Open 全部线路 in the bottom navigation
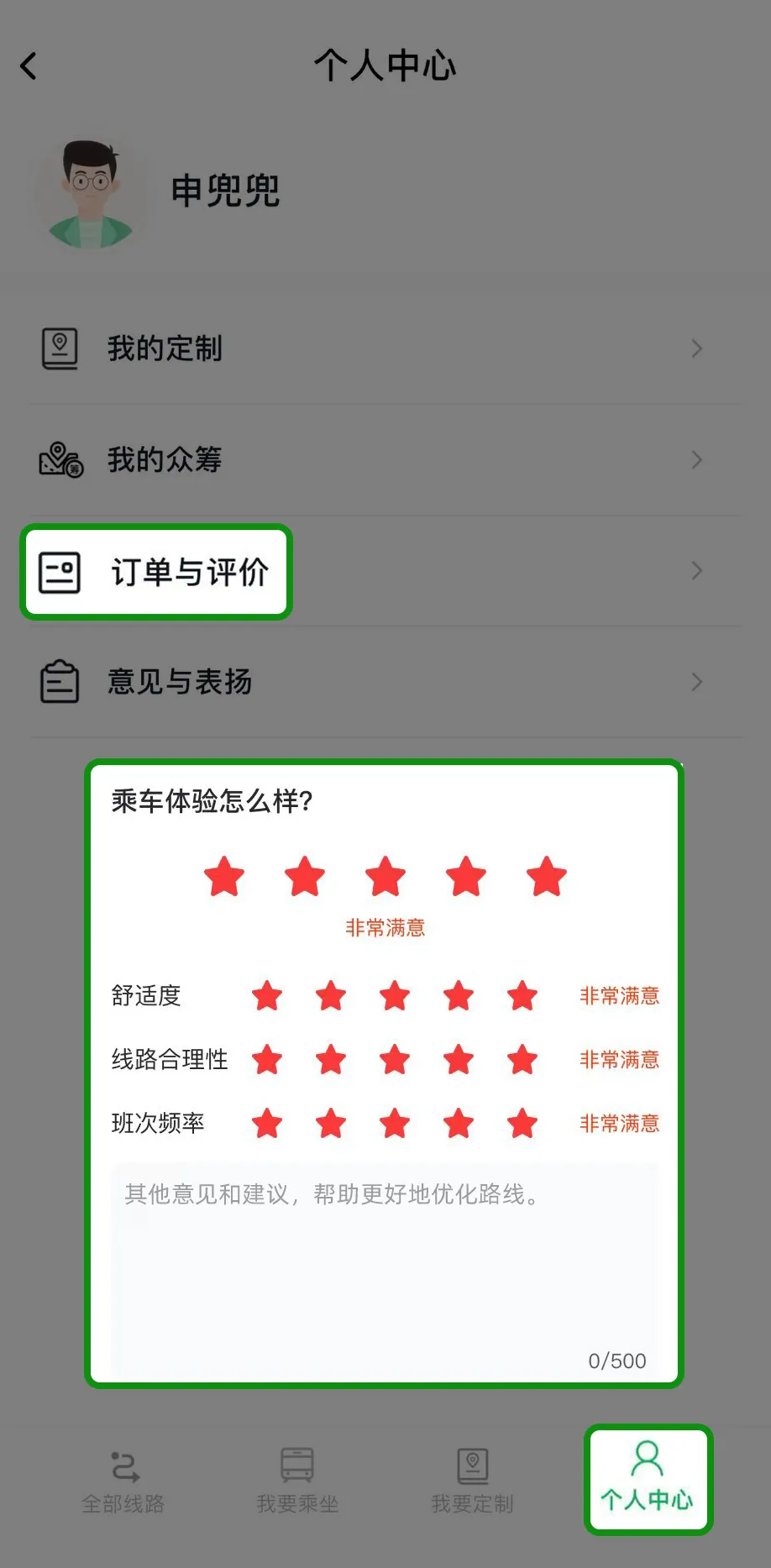 (124, 1478)
